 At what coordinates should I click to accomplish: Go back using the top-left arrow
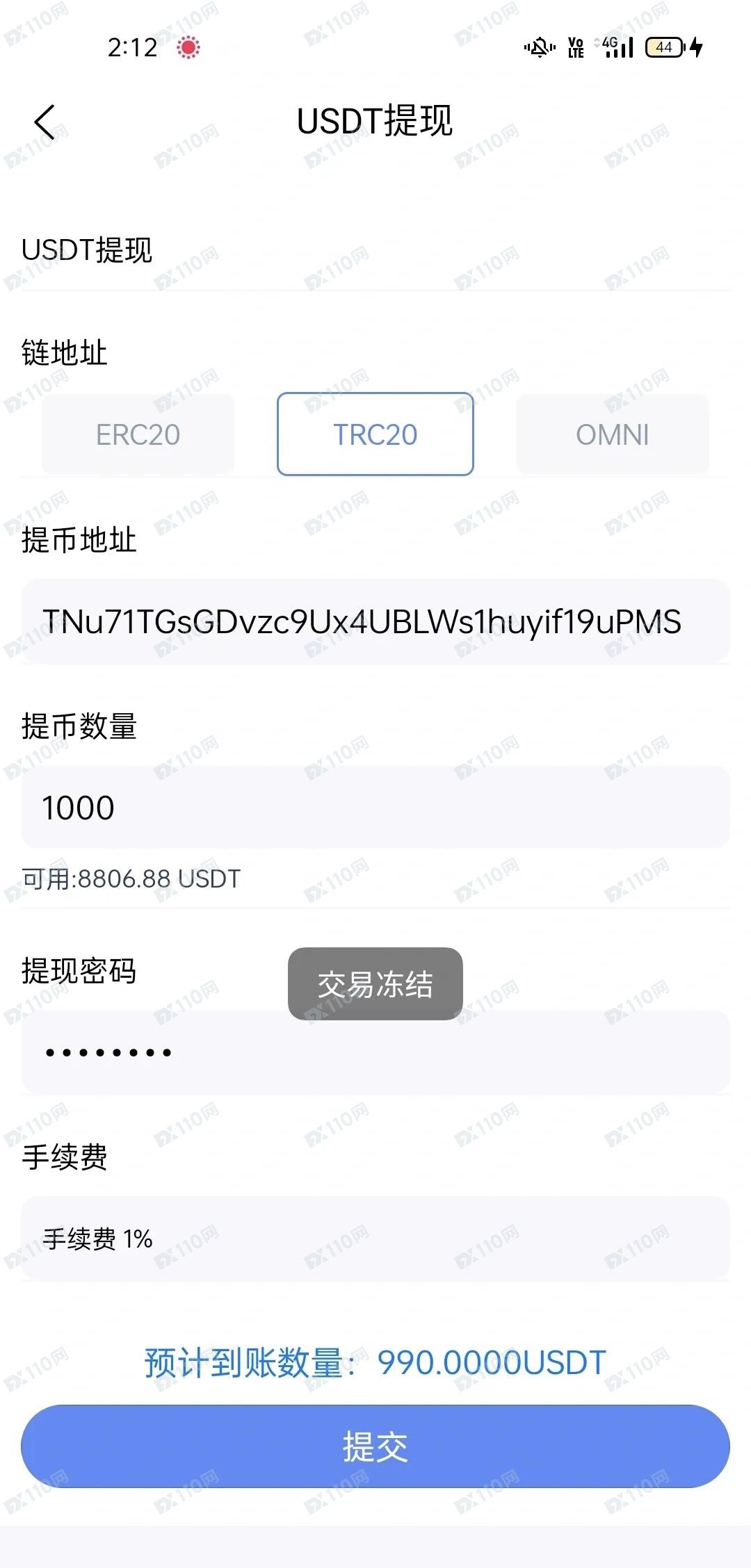coord(45,122)
